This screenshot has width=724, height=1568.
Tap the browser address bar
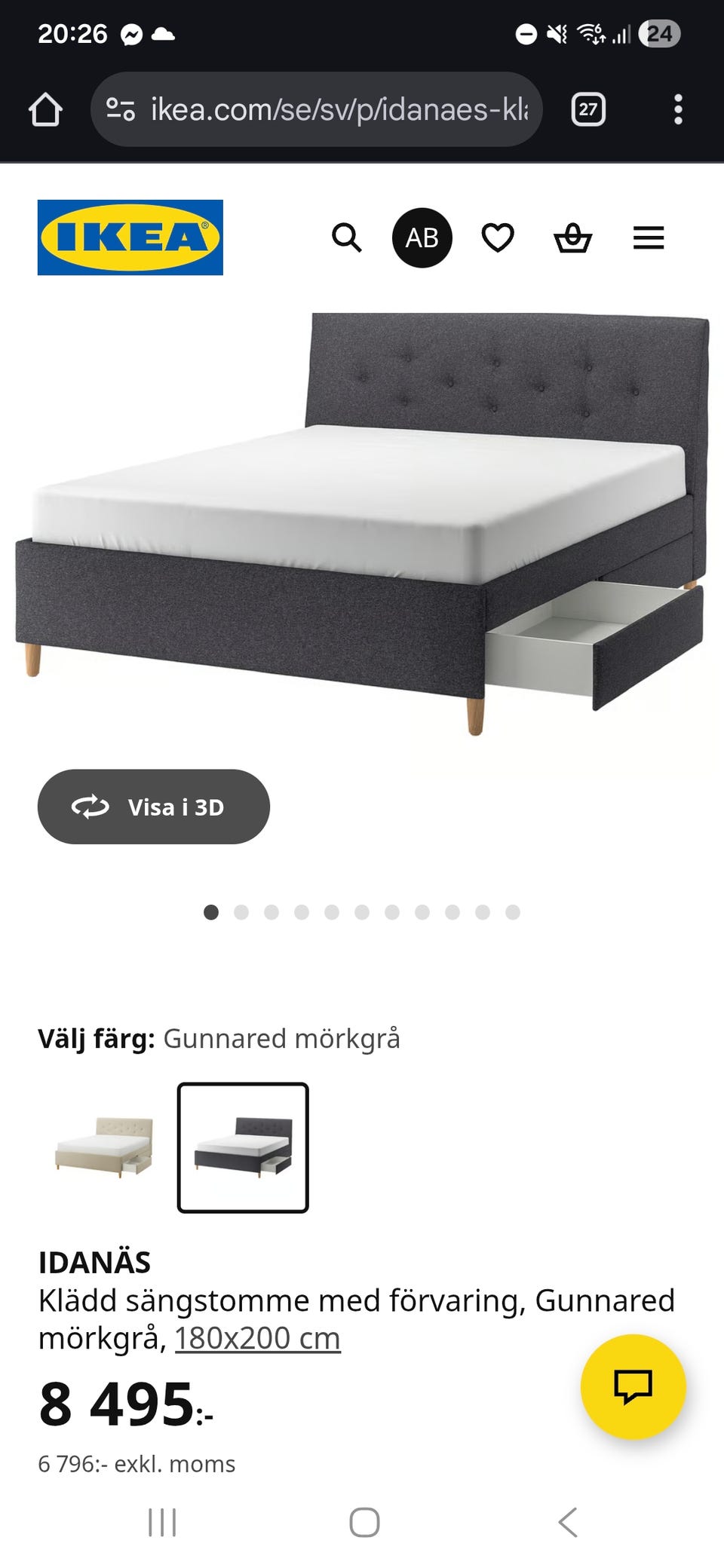click(x=317, y=109)
